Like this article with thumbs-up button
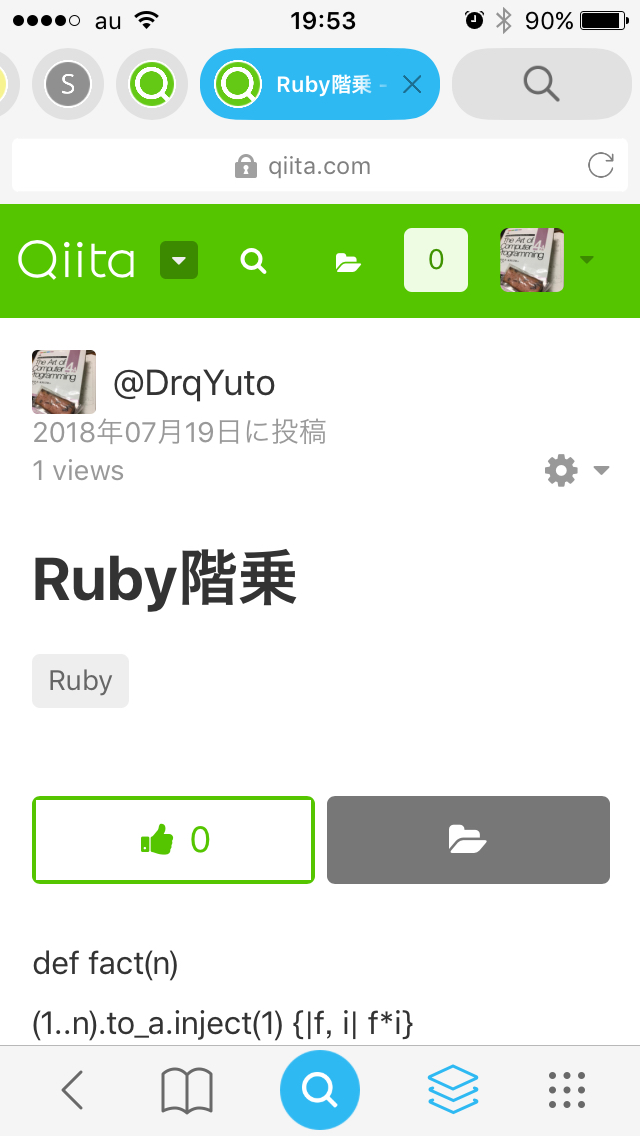The height and width of the screenshot is (1136, 640). pyautogui.click(x=174, y=840)
